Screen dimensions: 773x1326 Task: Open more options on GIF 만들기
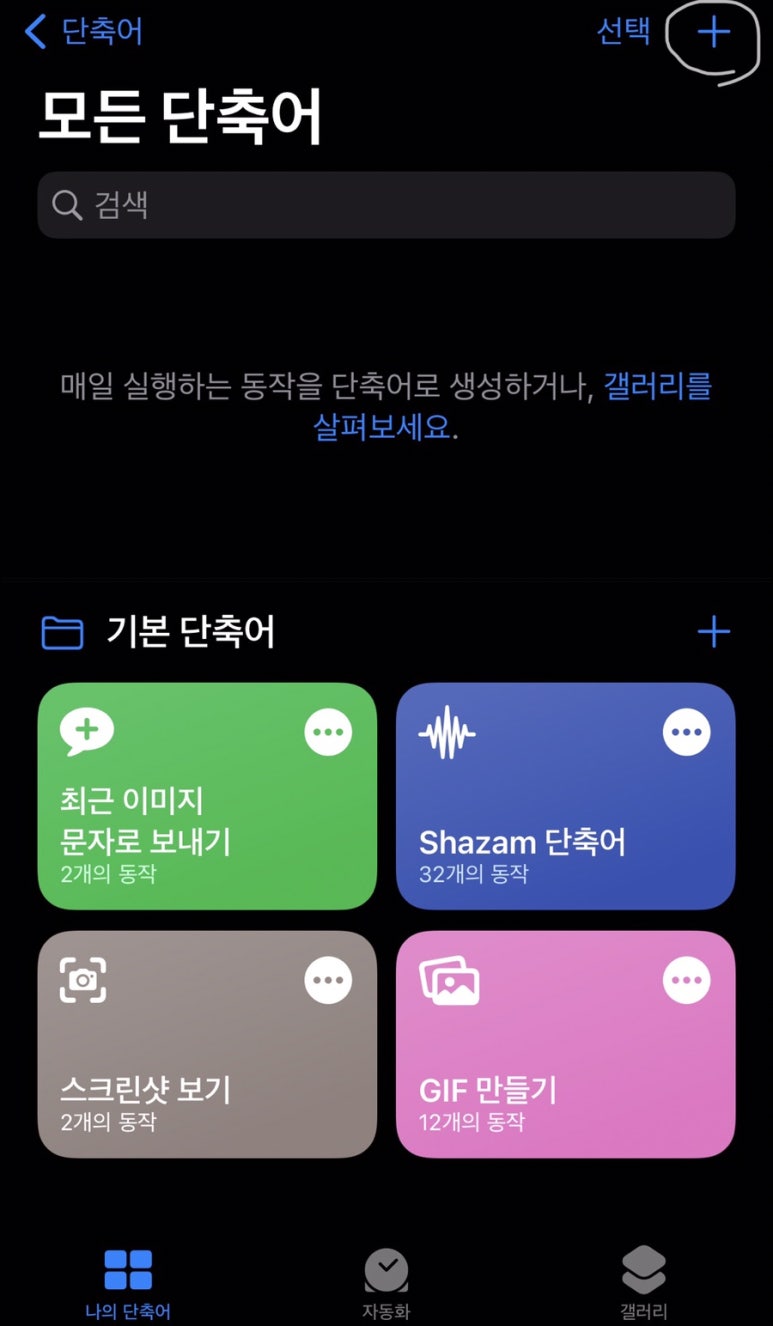tap(687, 981)
